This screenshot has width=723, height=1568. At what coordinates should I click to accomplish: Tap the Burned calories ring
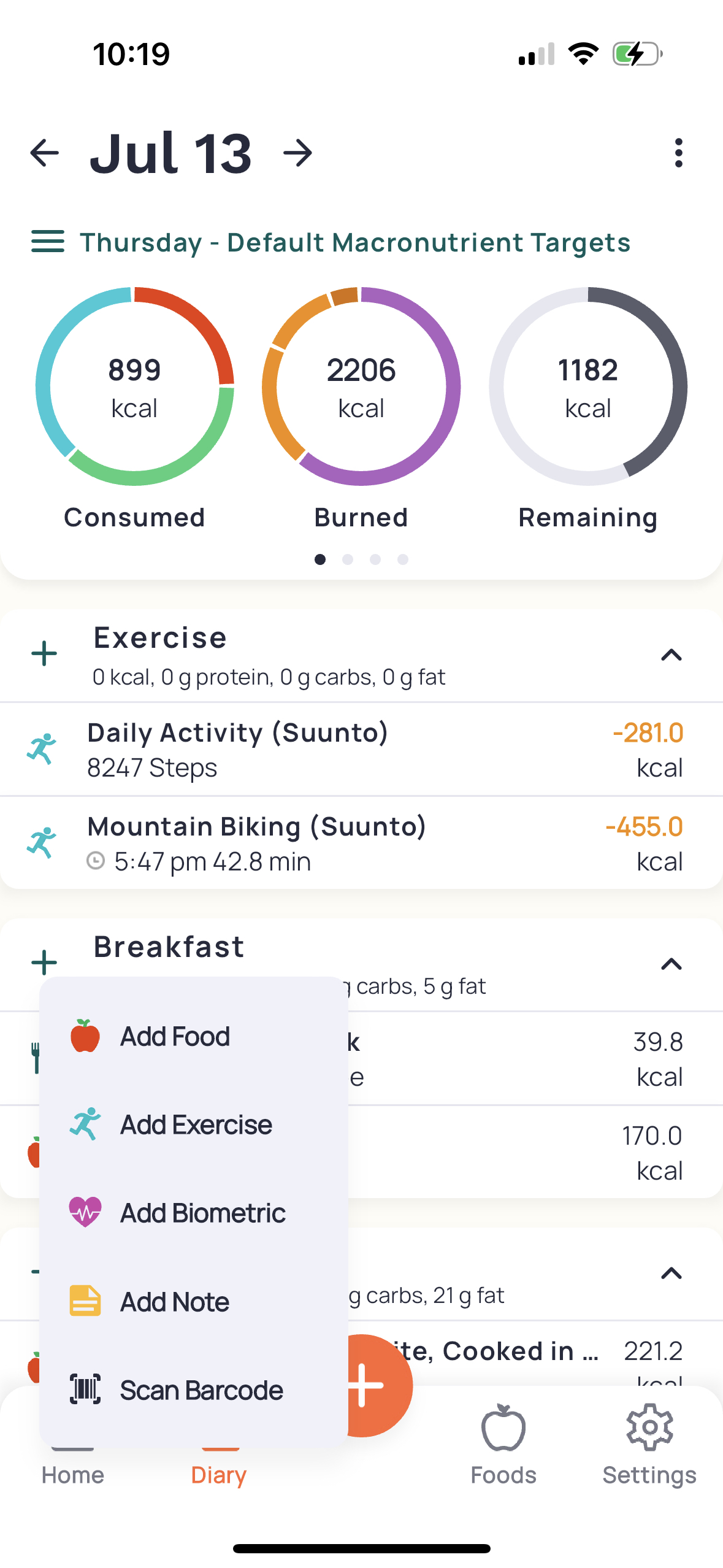pos(361,386)
